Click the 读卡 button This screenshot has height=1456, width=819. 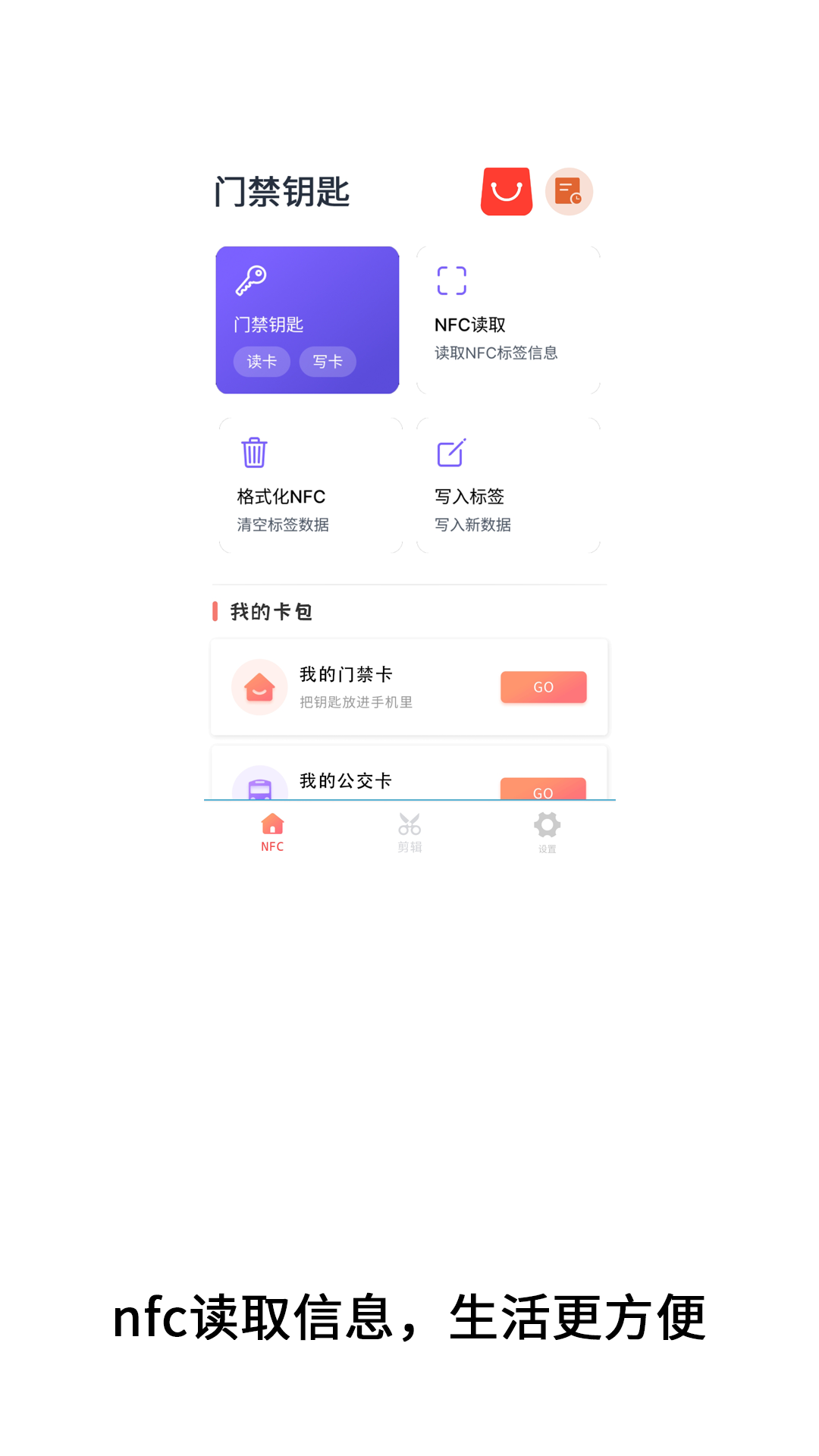tap(261, 362)
